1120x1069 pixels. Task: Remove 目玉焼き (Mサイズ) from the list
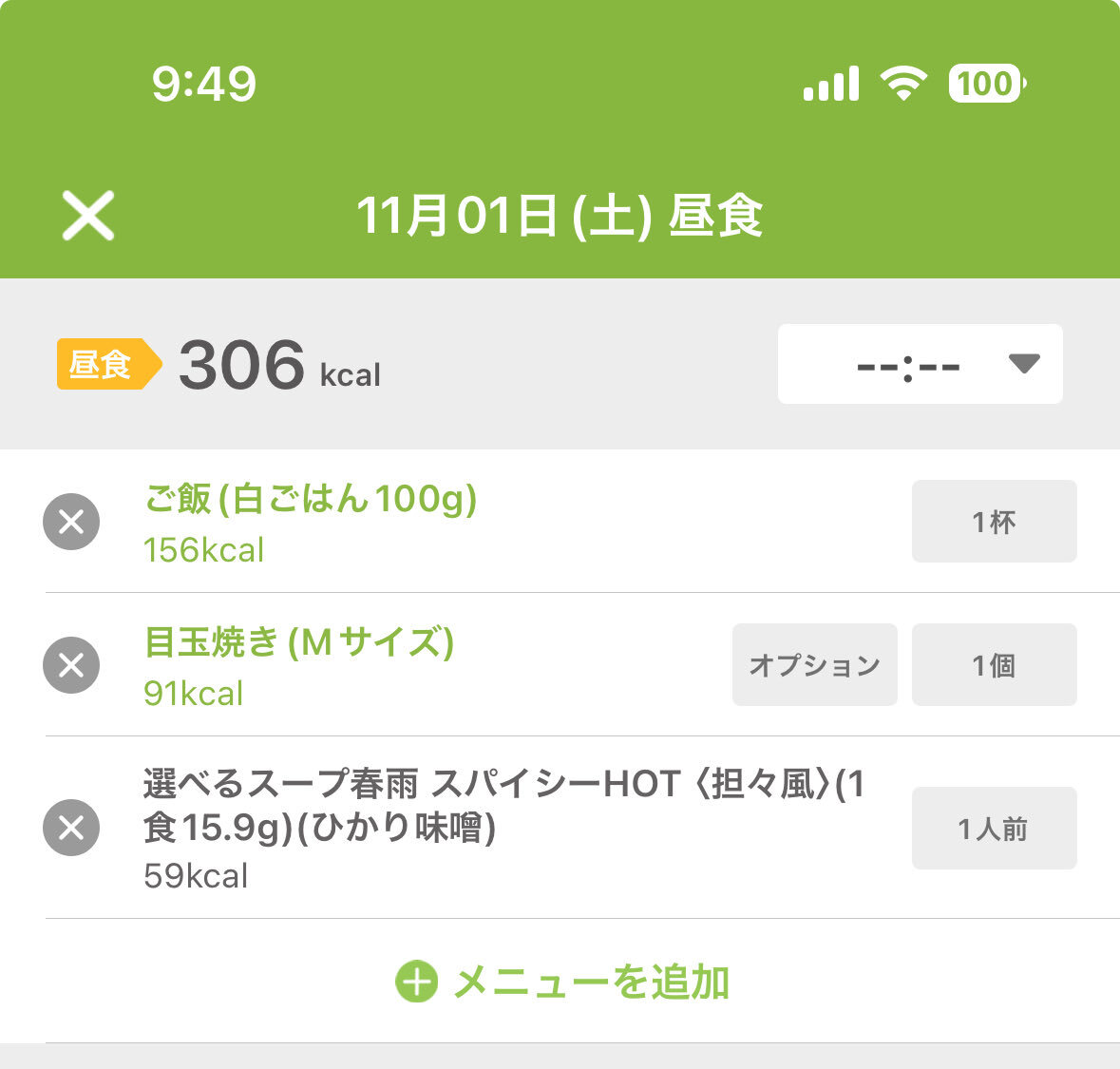pos(71,665)
